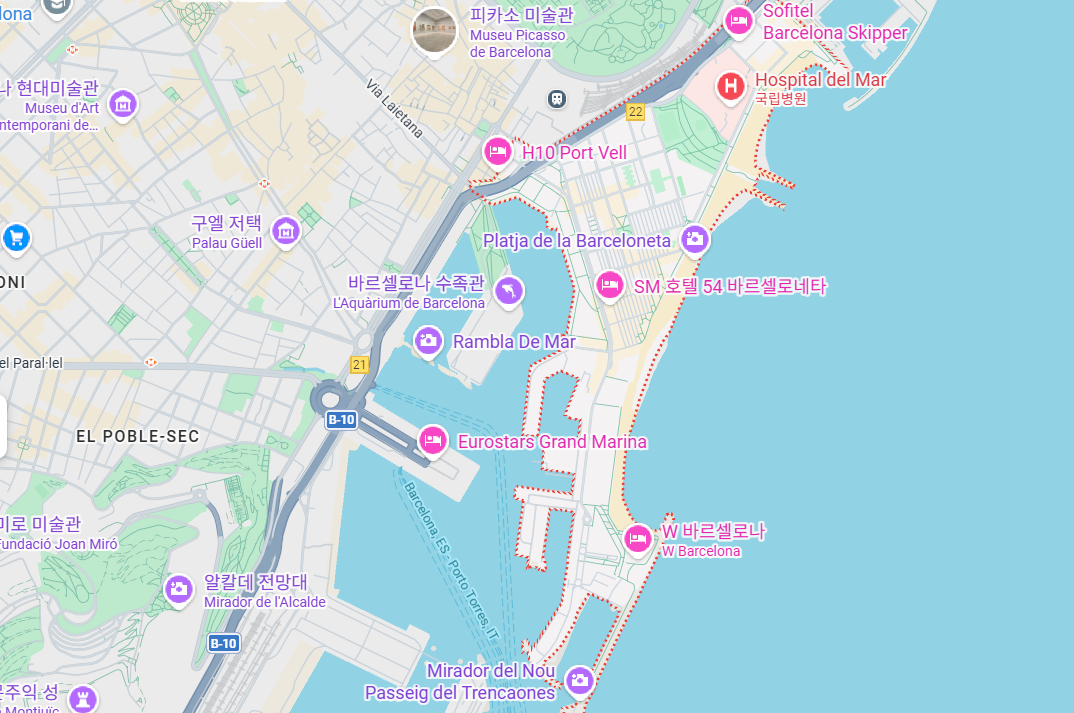Open the Sofitel Barcelona Skipper hotel pin
This screenshot has width=1074, height=713.
pyautogui.click(x=738, y=20)
